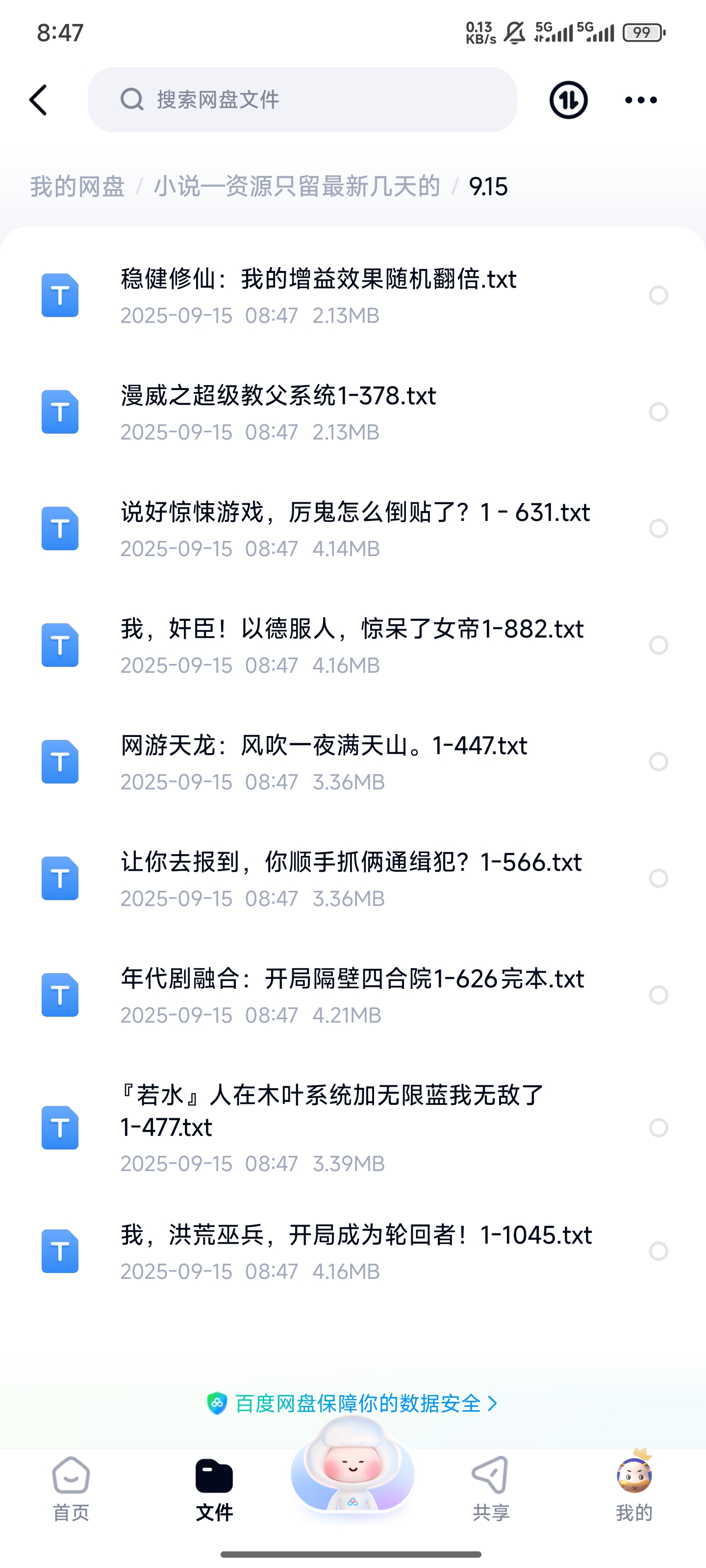This screenshot has height=1568, width=706.
Task: Open the three-dot overflow menu
Action: pyautogui.click(x=641, y=100)
